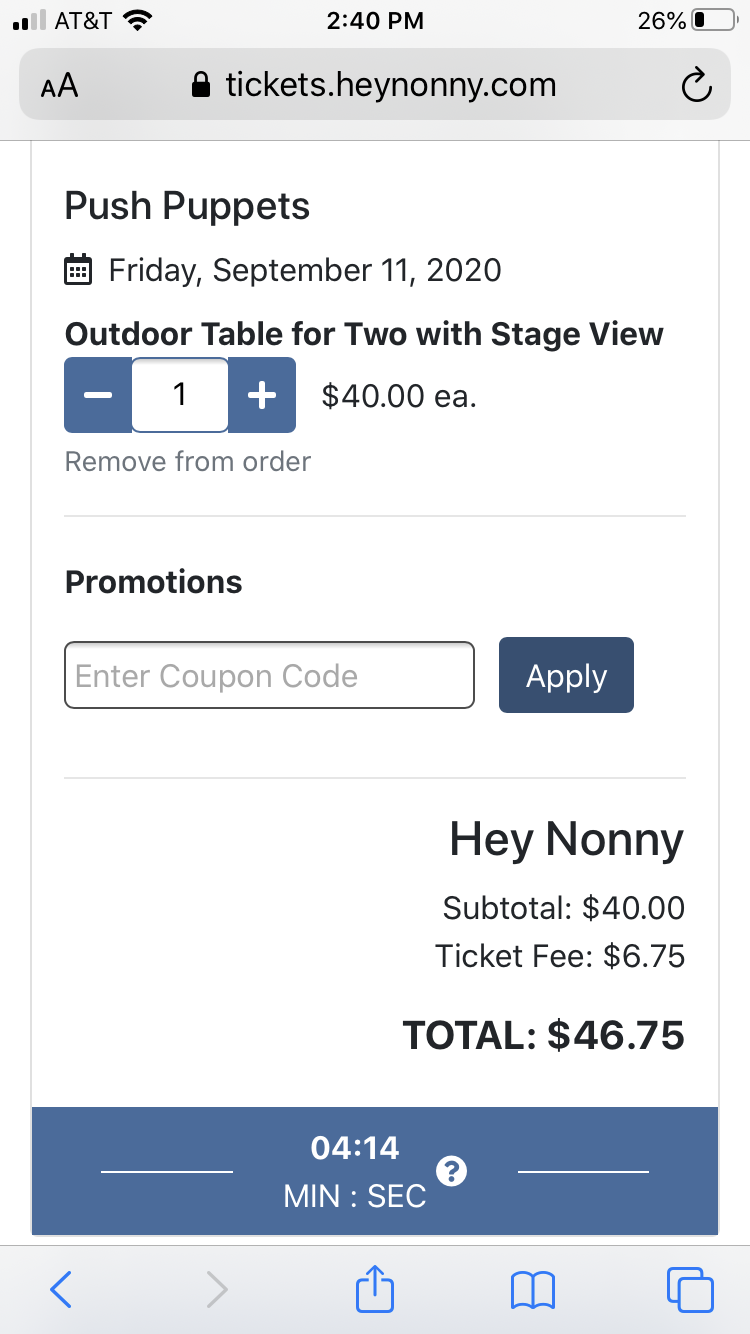Open Safari bookmarks
Image resolution: width=750 pixels, height=1334 pixels.
[x=532, y=1290]
